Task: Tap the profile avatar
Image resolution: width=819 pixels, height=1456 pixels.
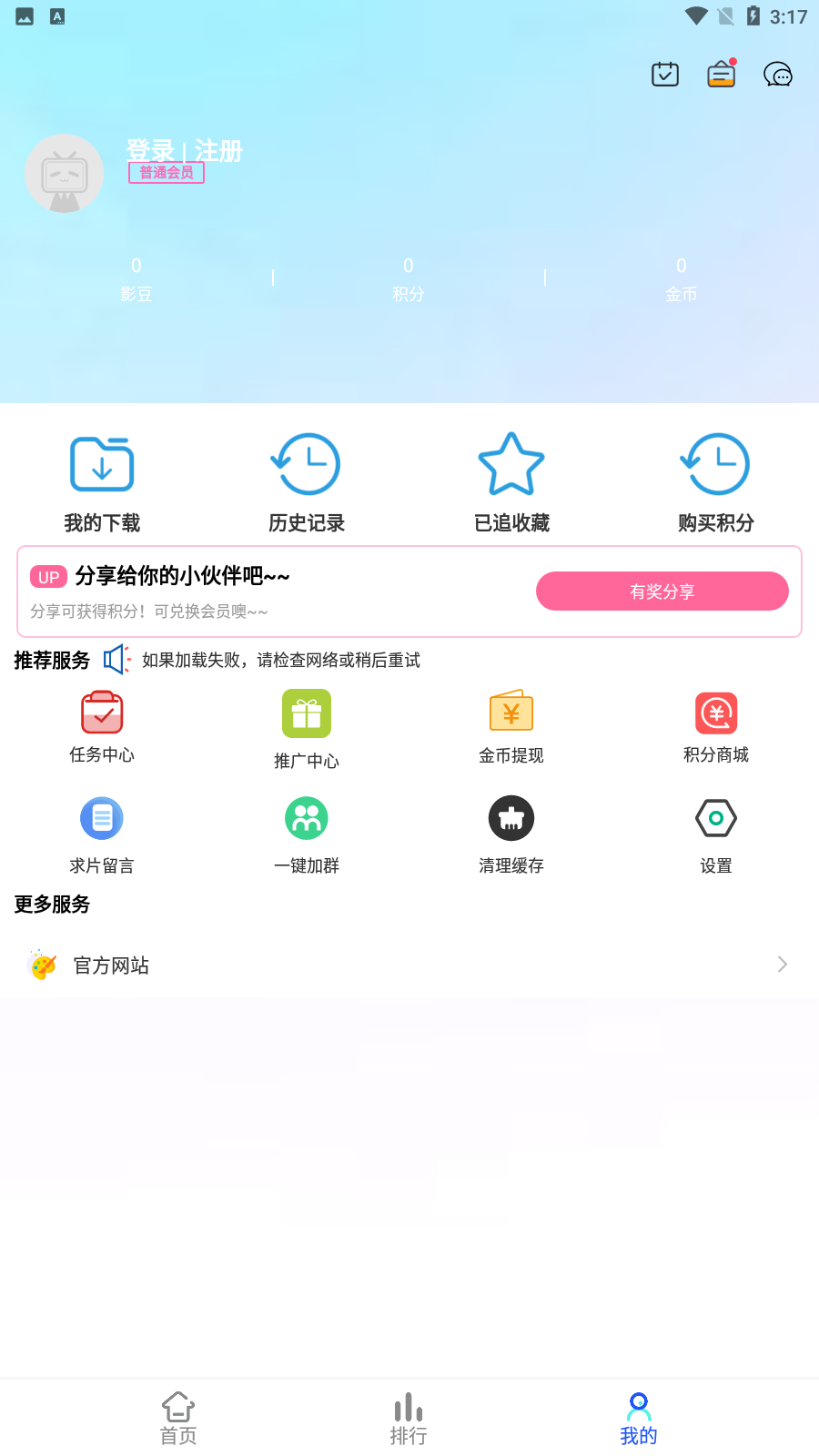Action: pos(65,173)
